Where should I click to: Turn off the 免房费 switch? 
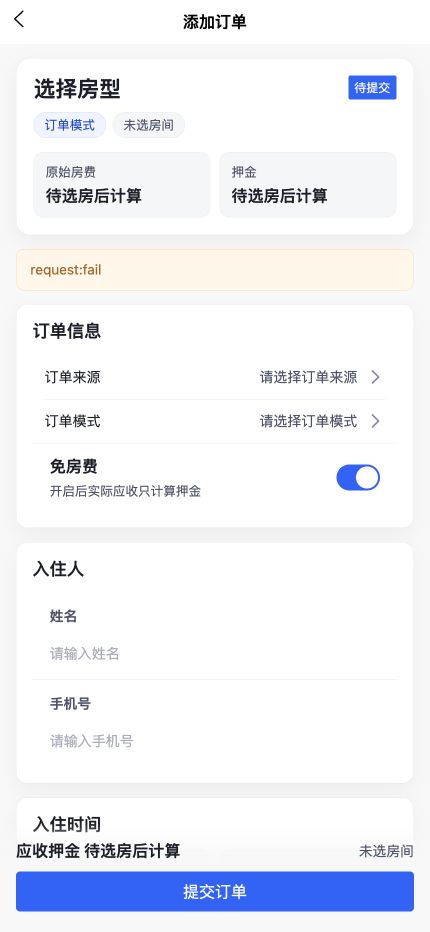click(358, 477)
